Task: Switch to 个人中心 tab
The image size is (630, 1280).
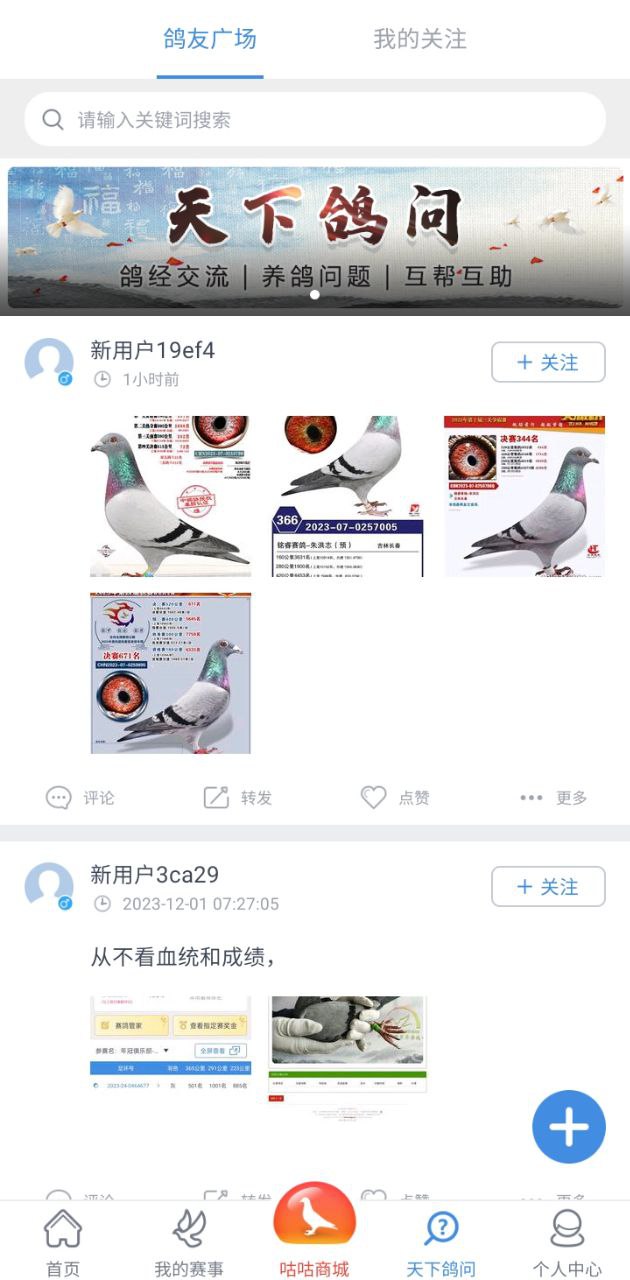Action: click(x=567, y=1242)
